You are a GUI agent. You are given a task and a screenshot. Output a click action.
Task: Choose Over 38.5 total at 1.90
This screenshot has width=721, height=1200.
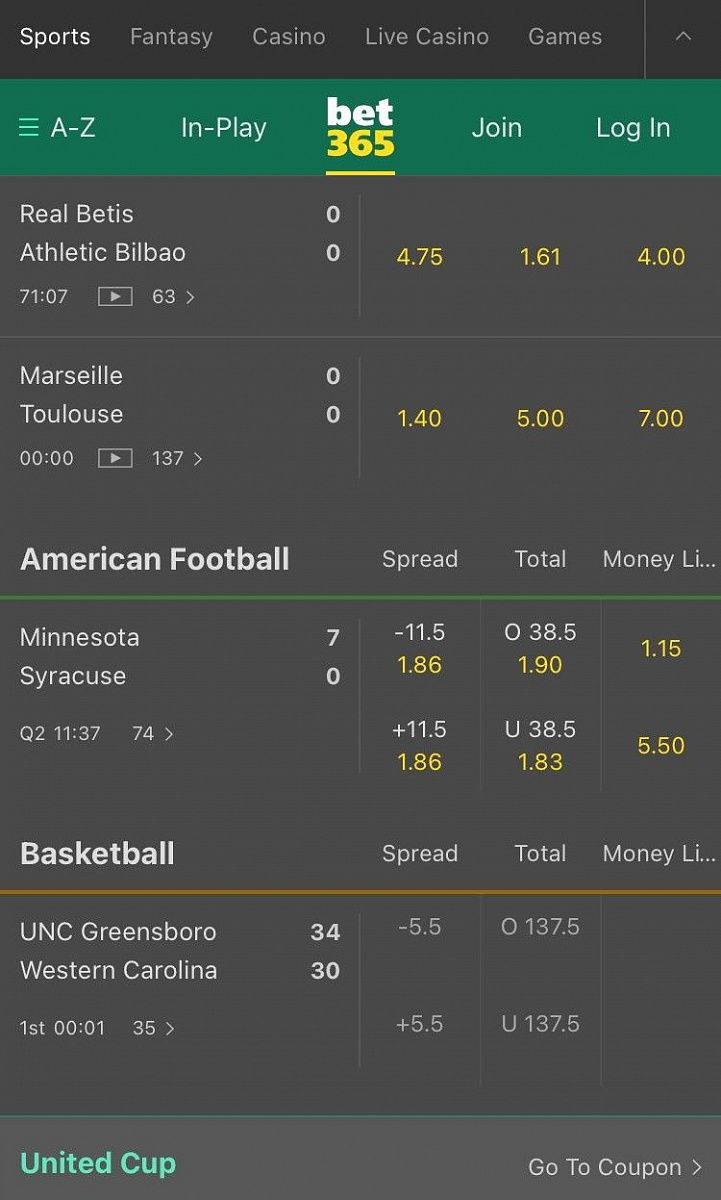[x=540, y=649]
